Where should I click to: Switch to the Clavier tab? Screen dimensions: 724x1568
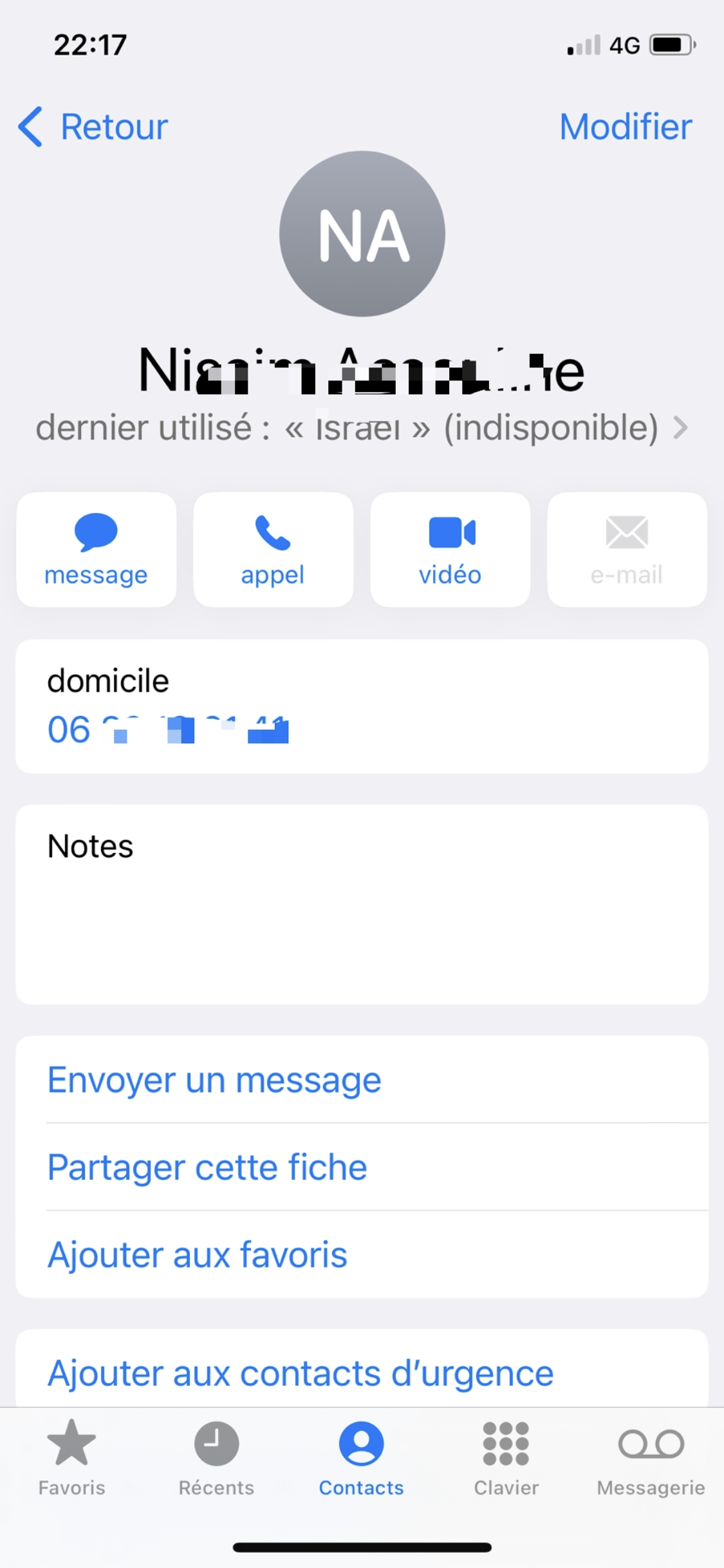click(506, 1458)
